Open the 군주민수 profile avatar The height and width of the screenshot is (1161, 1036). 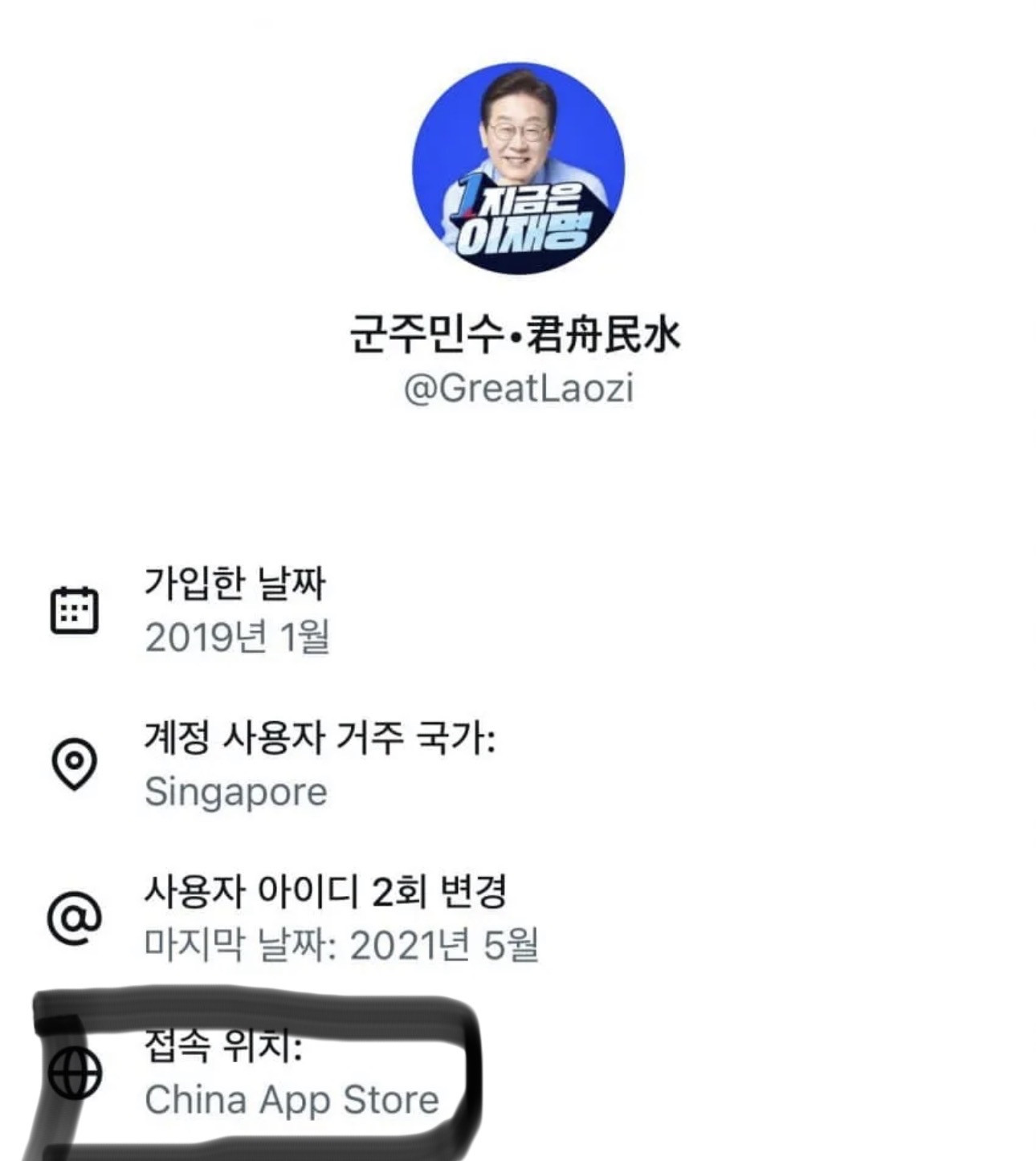pos(518,168)
